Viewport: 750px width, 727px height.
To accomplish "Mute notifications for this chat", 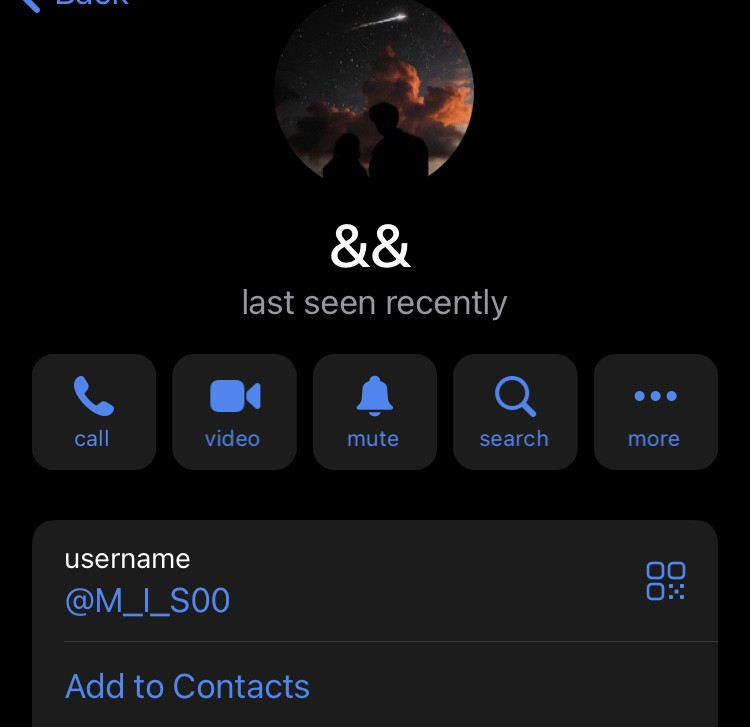I will (x=374, y=411).
